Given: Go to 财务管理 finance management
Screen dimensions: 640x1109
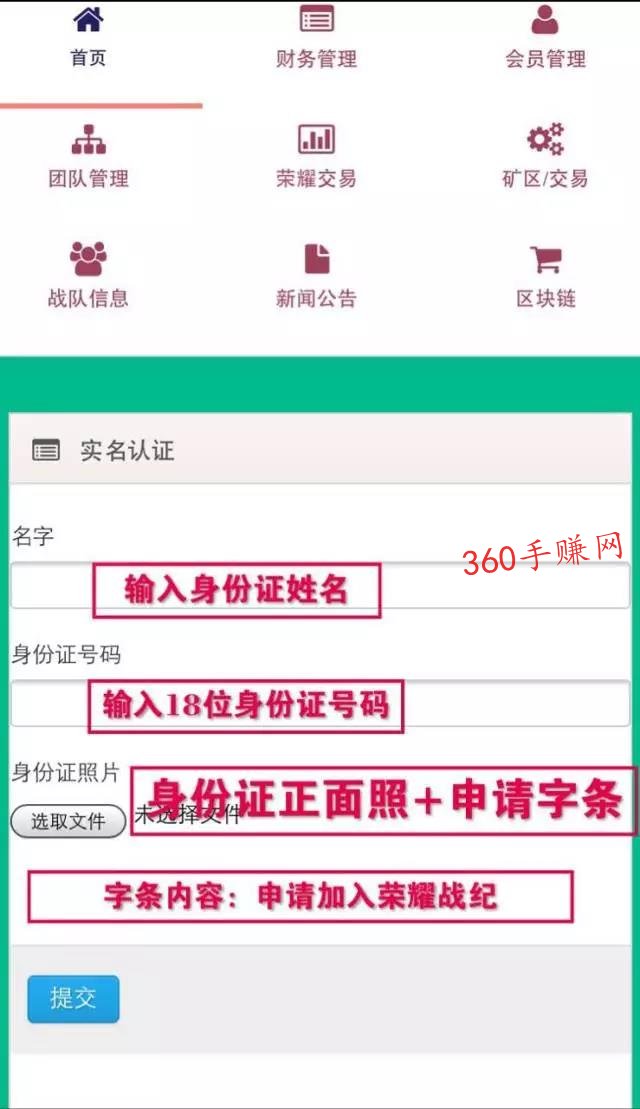Looking at the screenshot, I should (316, 38).
